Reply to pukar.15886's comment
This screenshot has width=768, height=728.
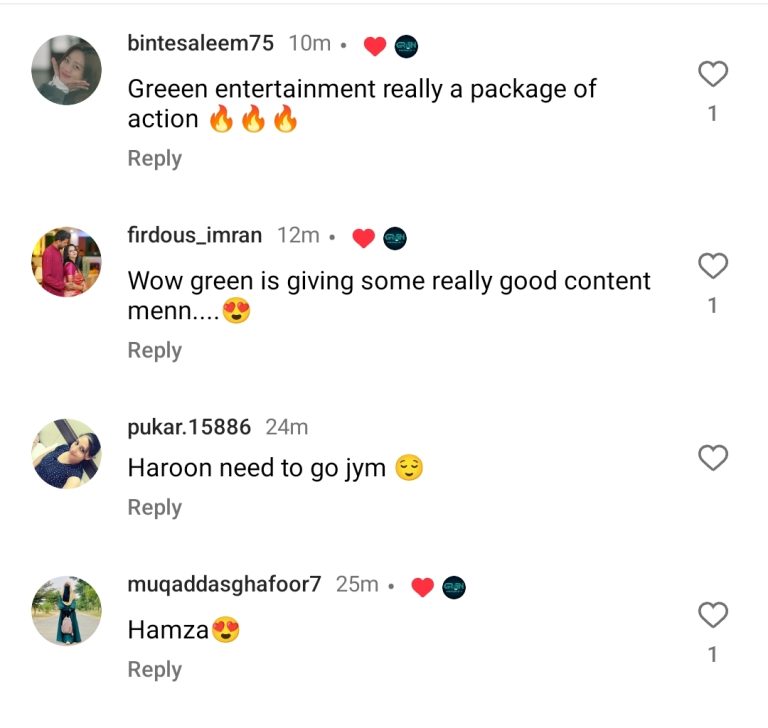tap(154, 508)
